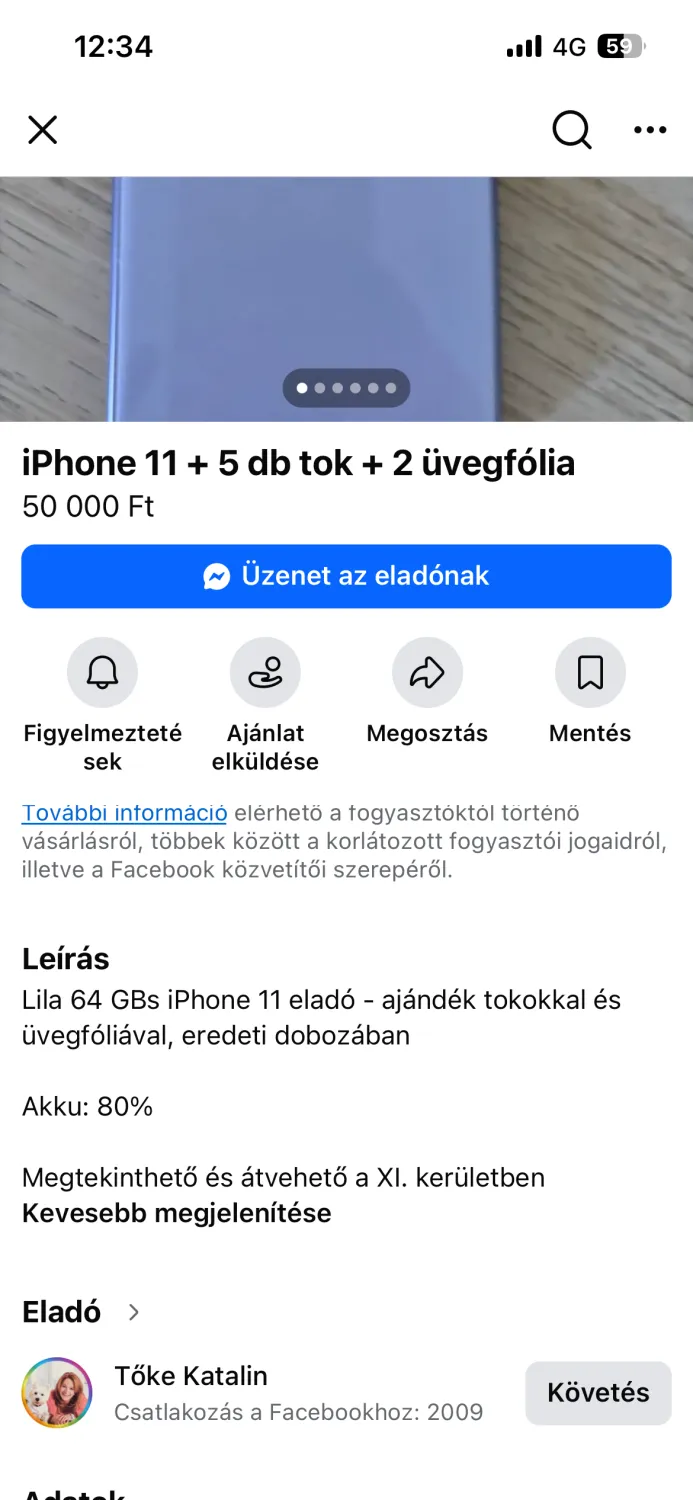
Task: Open Figyelmeztetések bell alerts
Action: coord(102,673)
